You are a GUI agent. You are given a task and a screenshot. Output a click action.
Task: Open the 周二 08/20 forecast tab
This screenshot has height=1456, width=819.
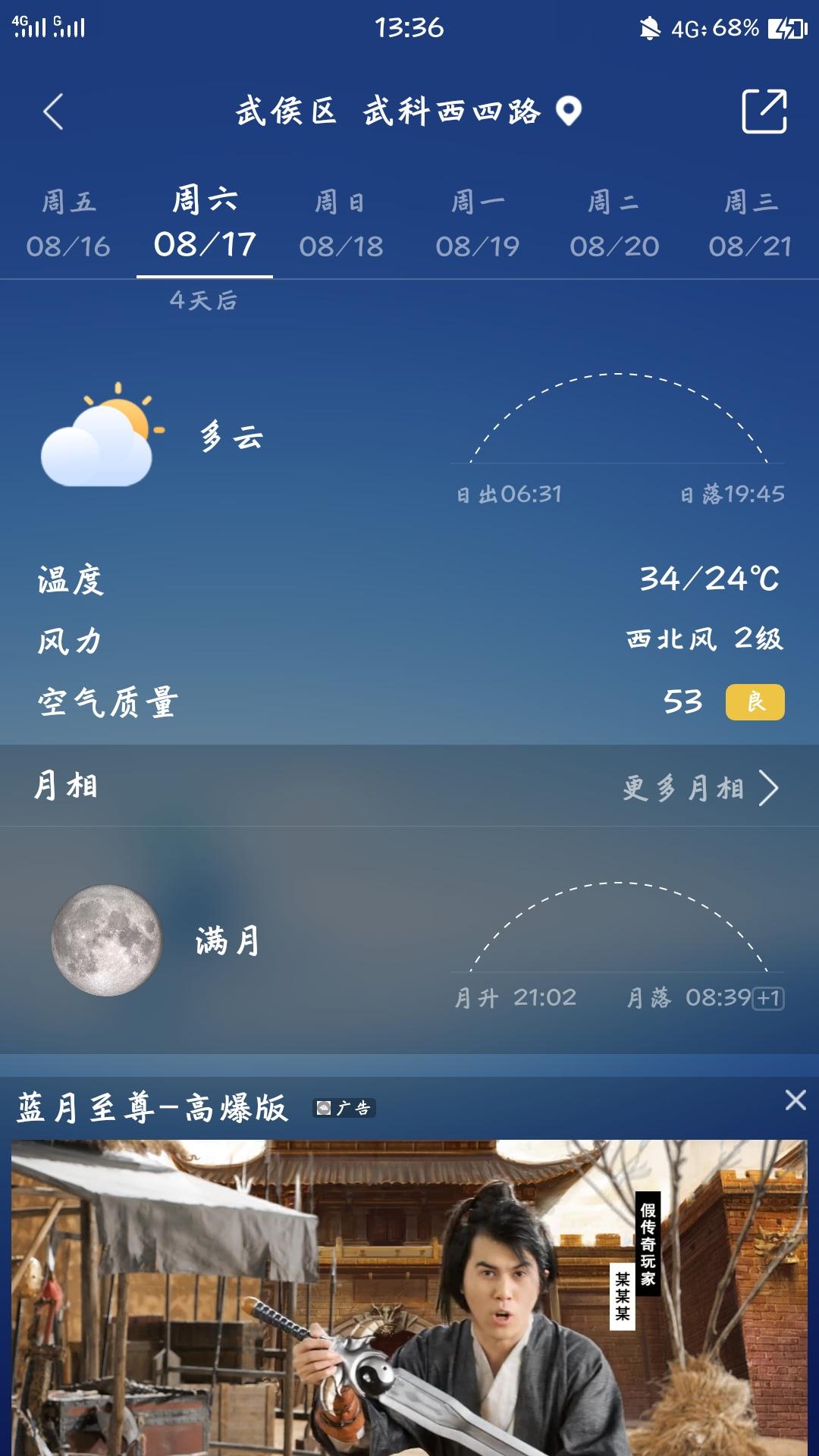pyautogui.click(x=614, y=224)
